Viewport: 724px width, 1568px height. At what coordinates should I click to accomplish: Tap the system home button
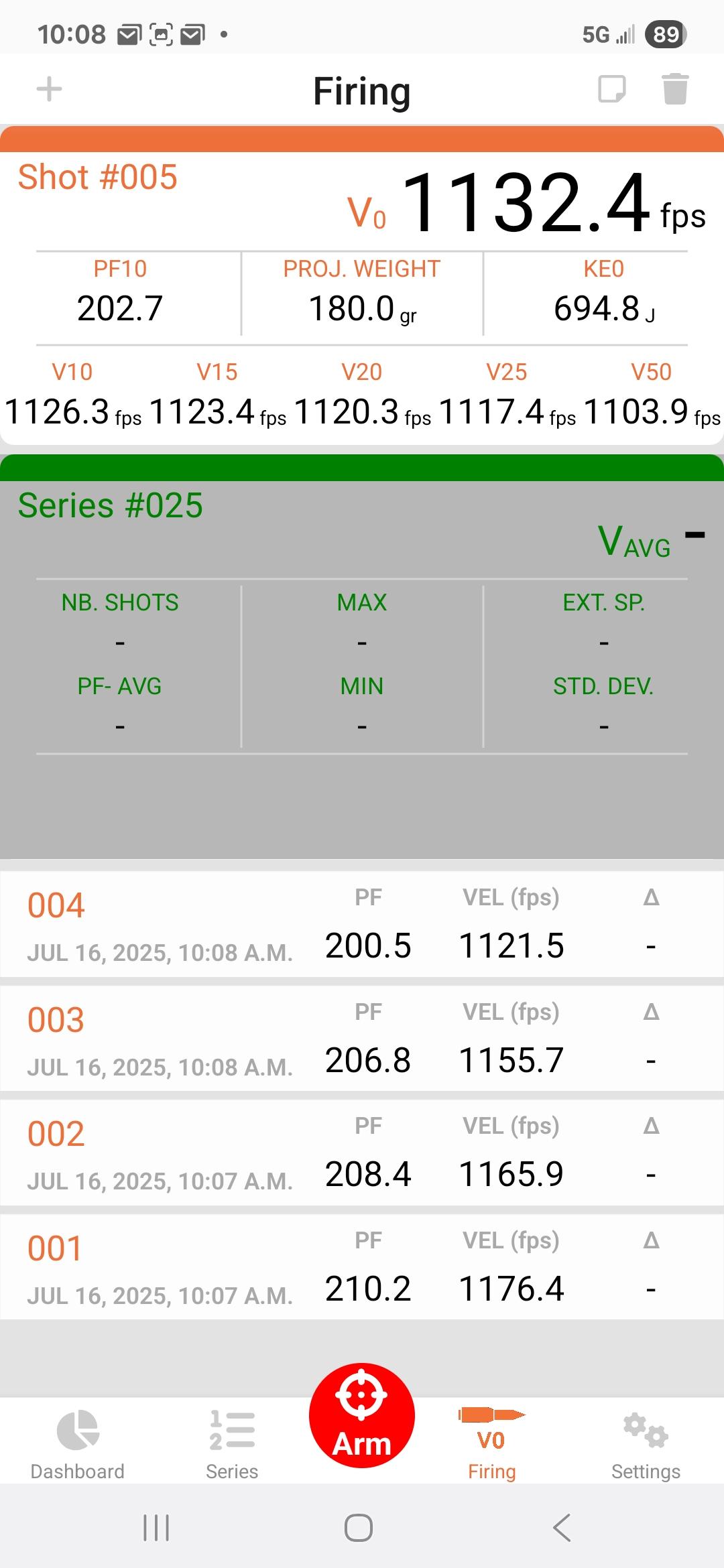click(359, 1528)
